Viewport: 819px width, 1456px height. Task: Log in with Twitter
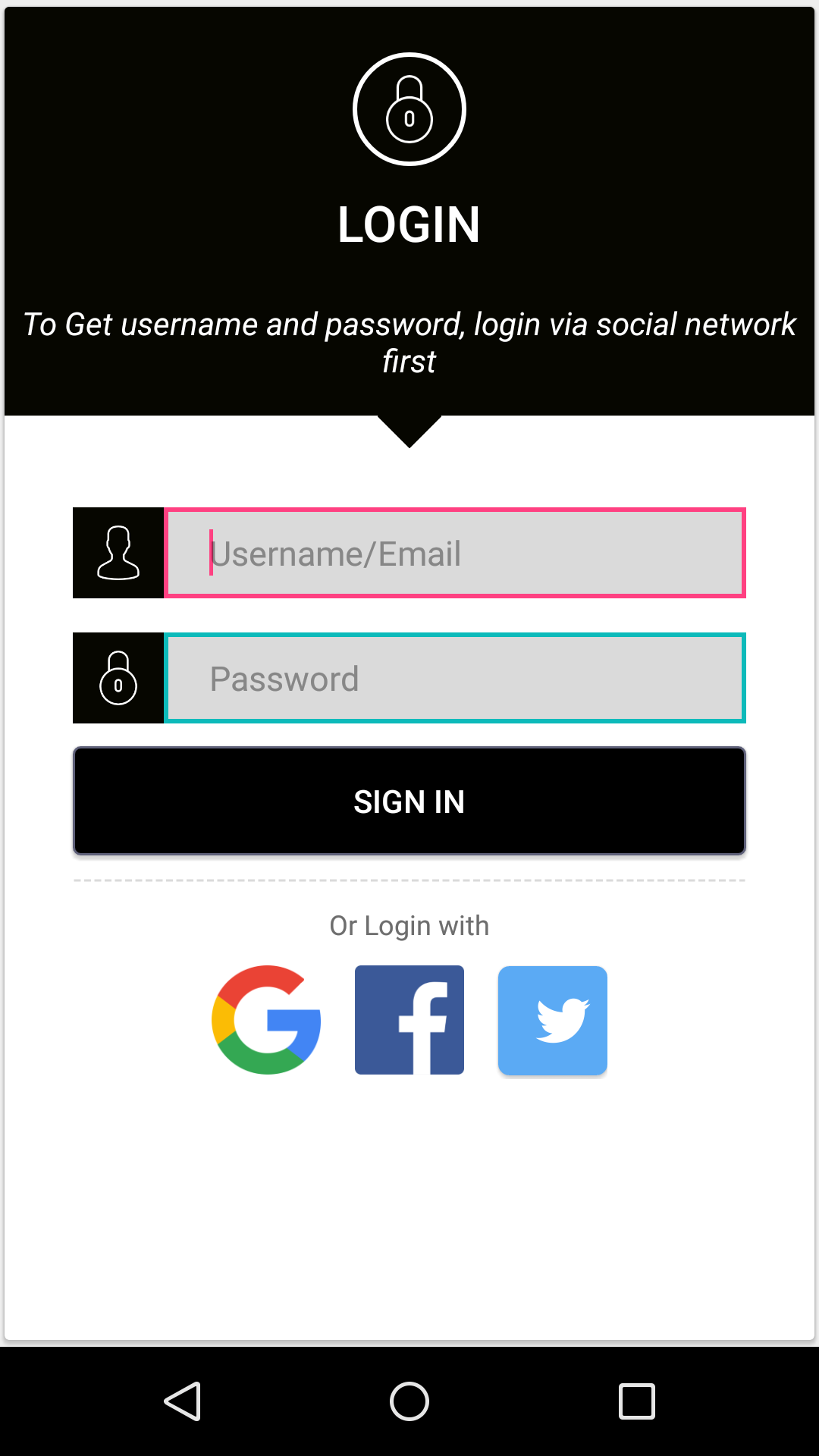552,1020
